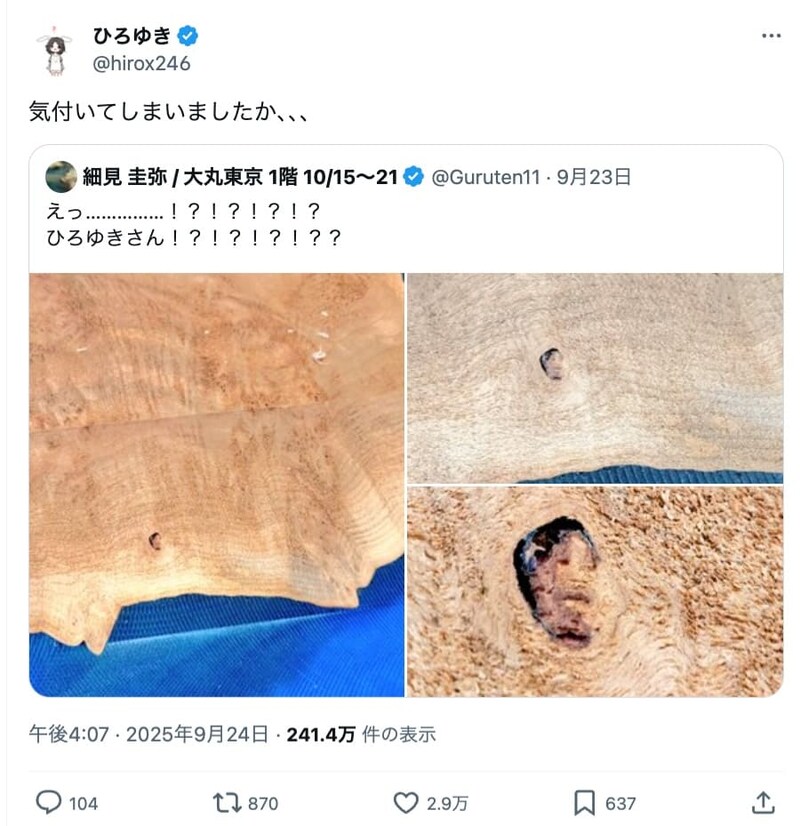View the left wood slab photo
800x826 pixels.
point(218,480)
